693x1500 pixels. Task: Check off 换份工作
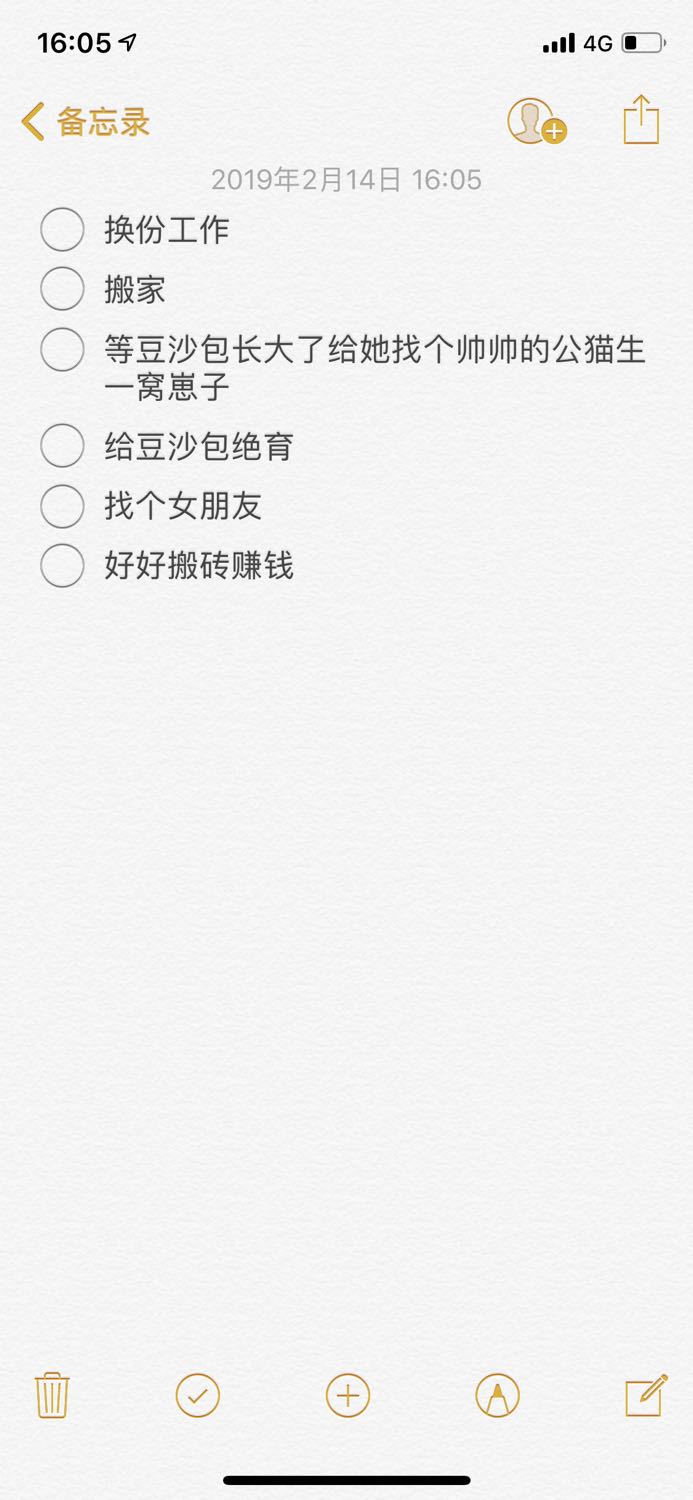pyautogui.click(x=62, y=230)
